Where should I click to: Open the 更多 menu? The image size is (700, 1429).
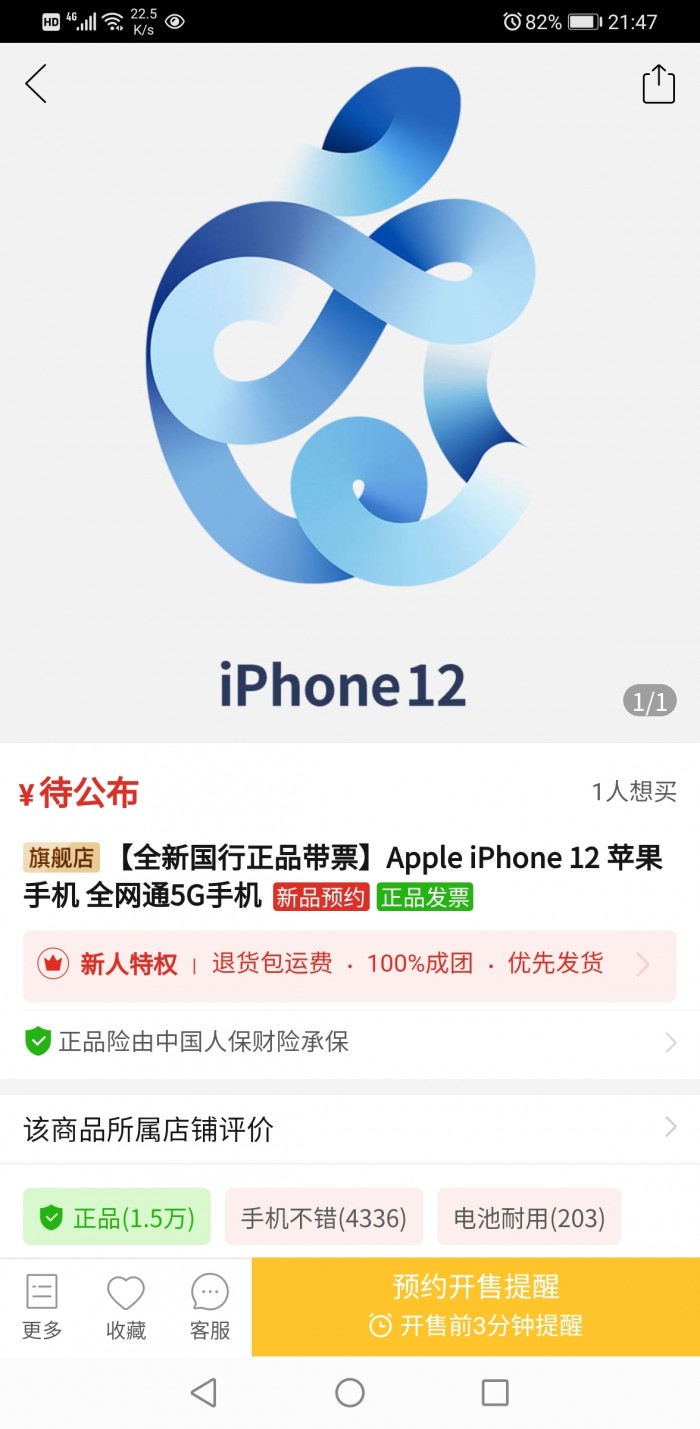[x=42, y=1306]
